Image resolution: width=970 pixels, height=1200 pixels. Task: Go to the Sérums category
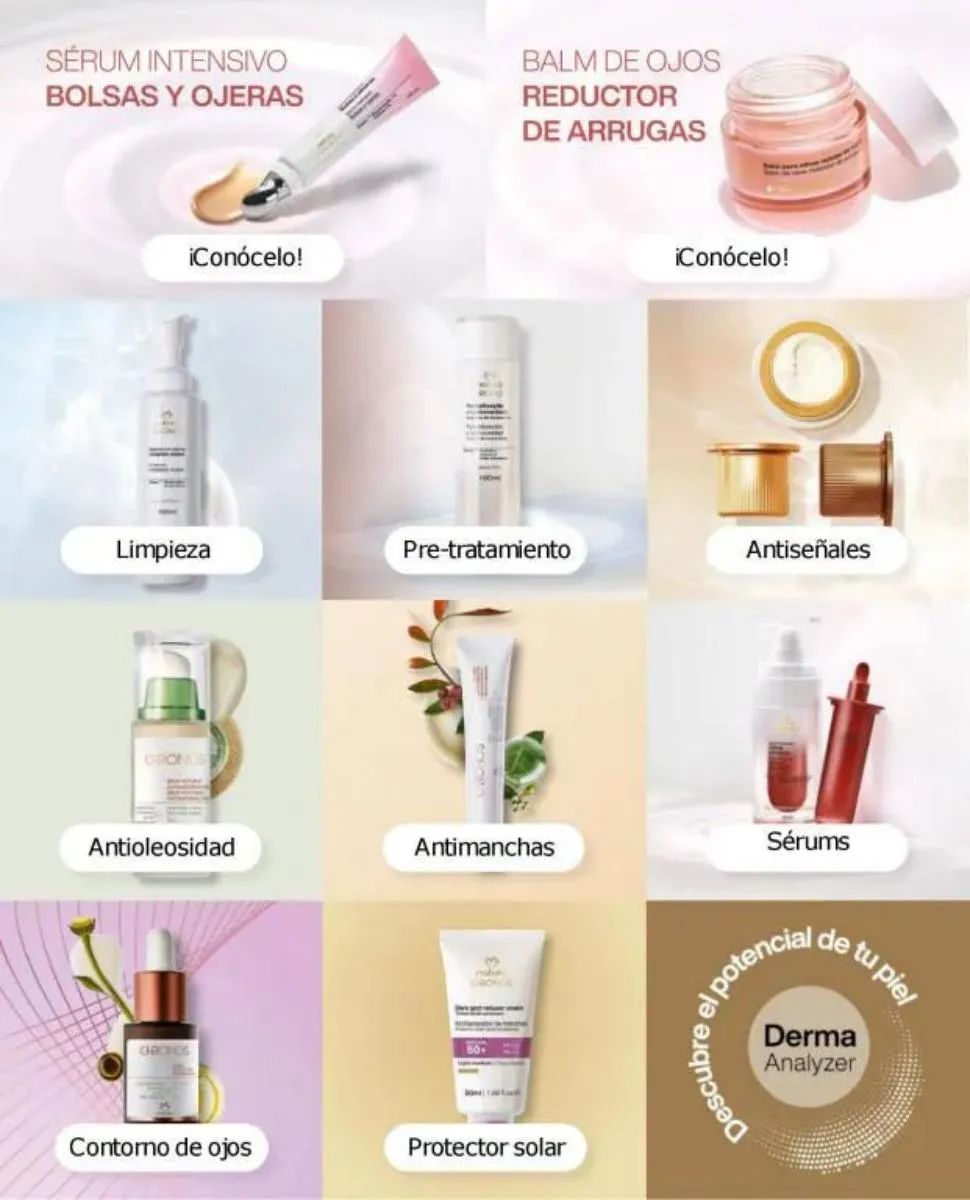[809, 750]
